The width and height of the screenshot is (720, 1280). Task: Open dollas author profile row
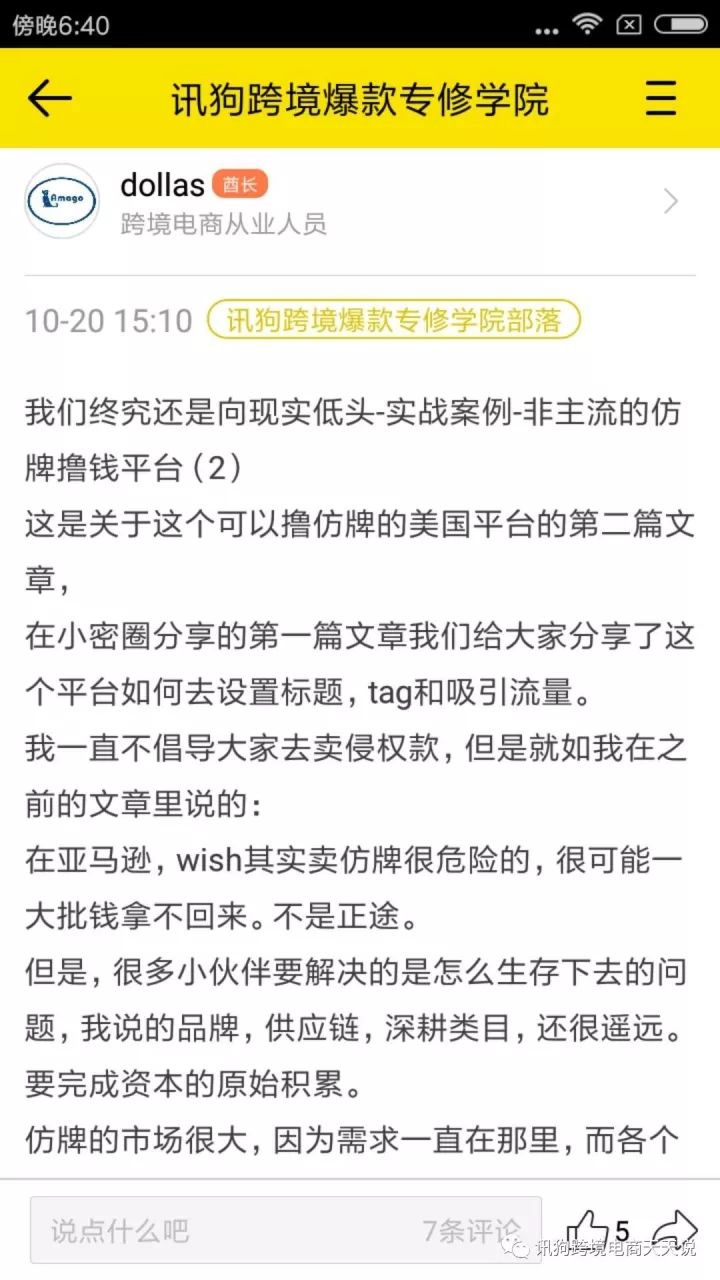(360, 202)
